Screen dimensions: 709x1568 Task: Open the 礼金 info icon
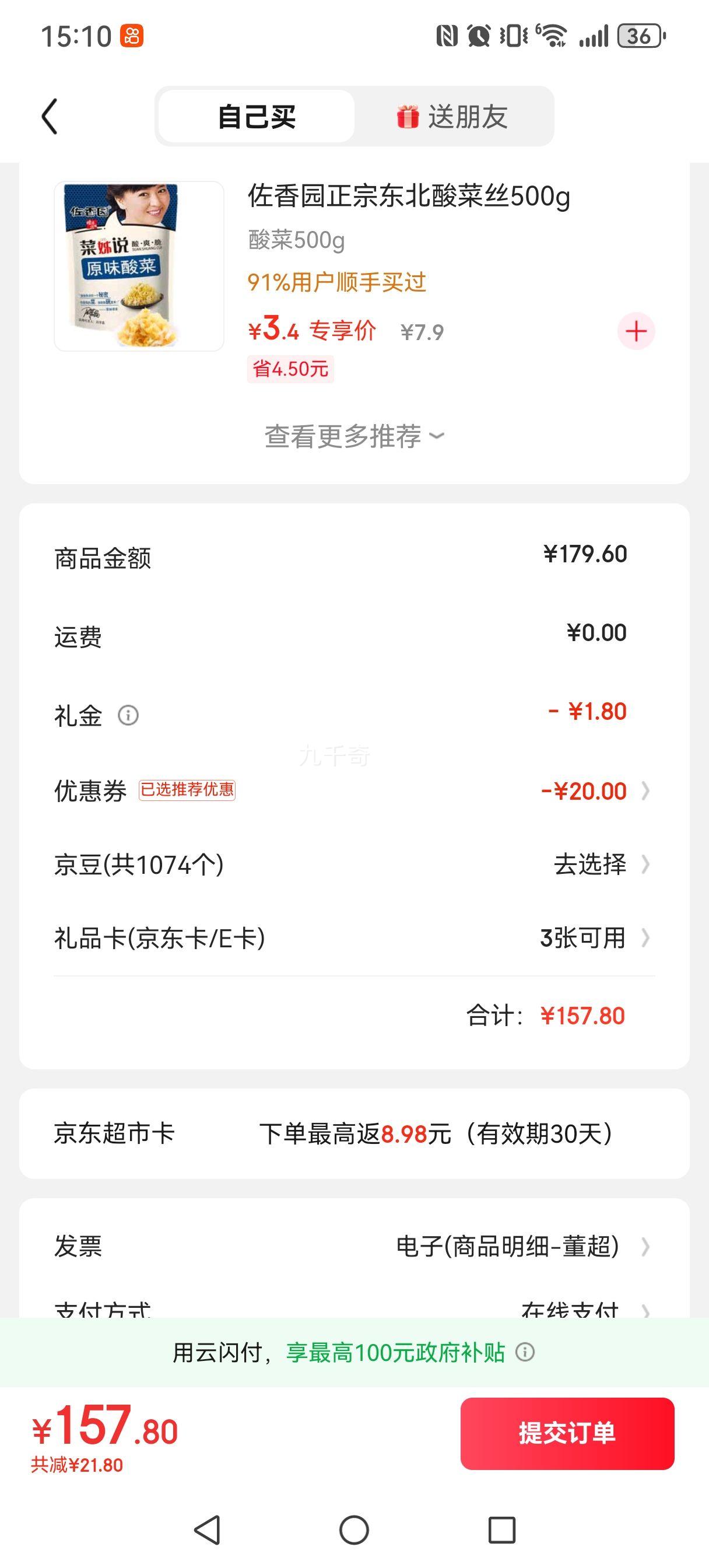pyautogui.click(x=128, y=715)
